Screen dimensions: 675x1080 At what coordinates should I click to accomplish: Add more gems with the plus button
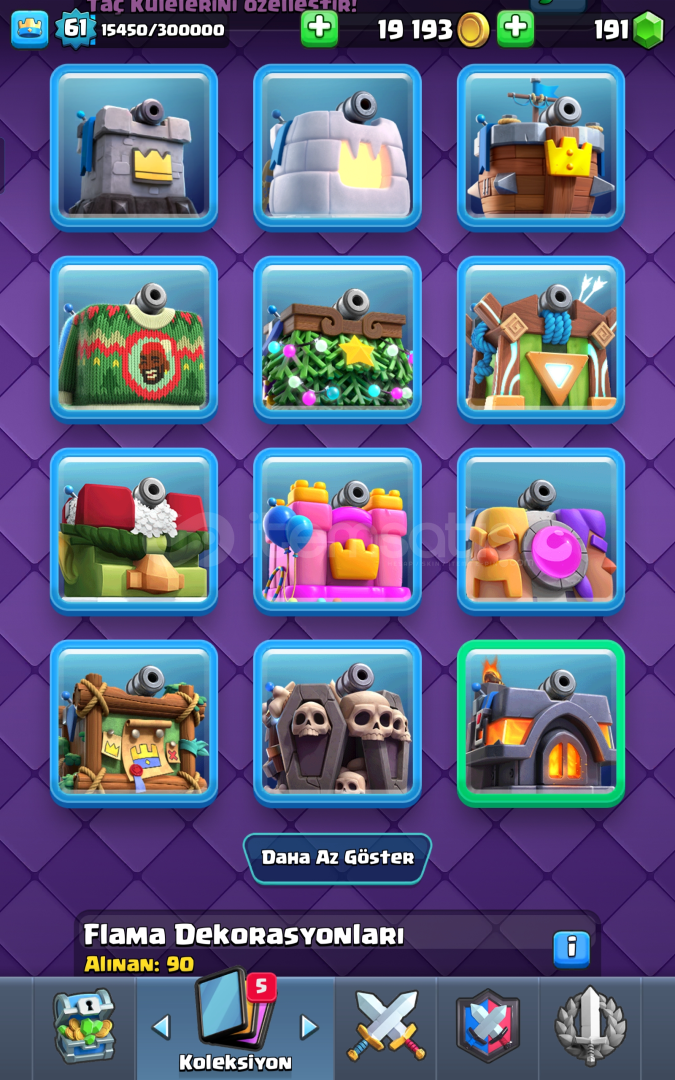(x=515, y=28)
